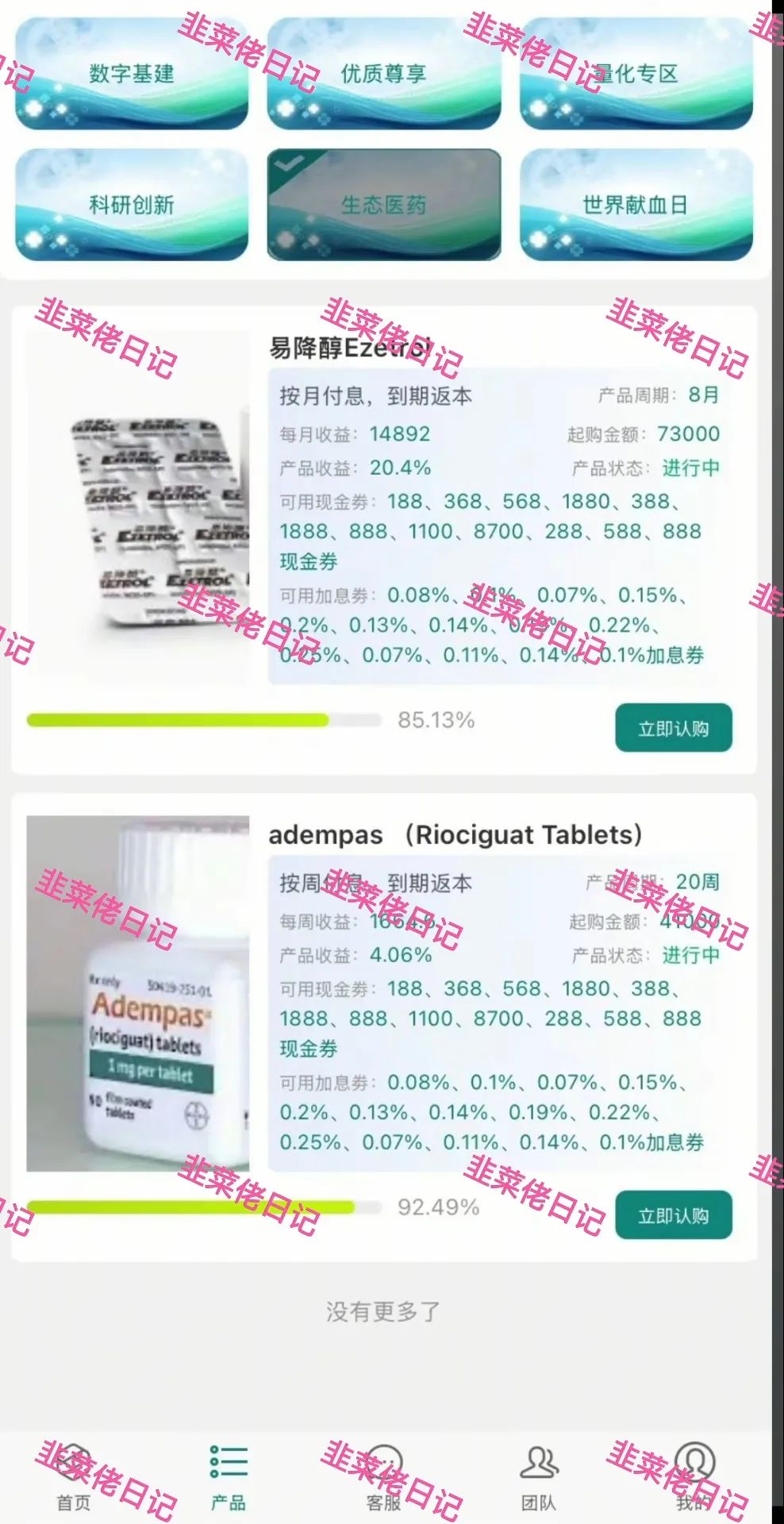Open the 优质尊享 category banner

[x=384, y=75]
